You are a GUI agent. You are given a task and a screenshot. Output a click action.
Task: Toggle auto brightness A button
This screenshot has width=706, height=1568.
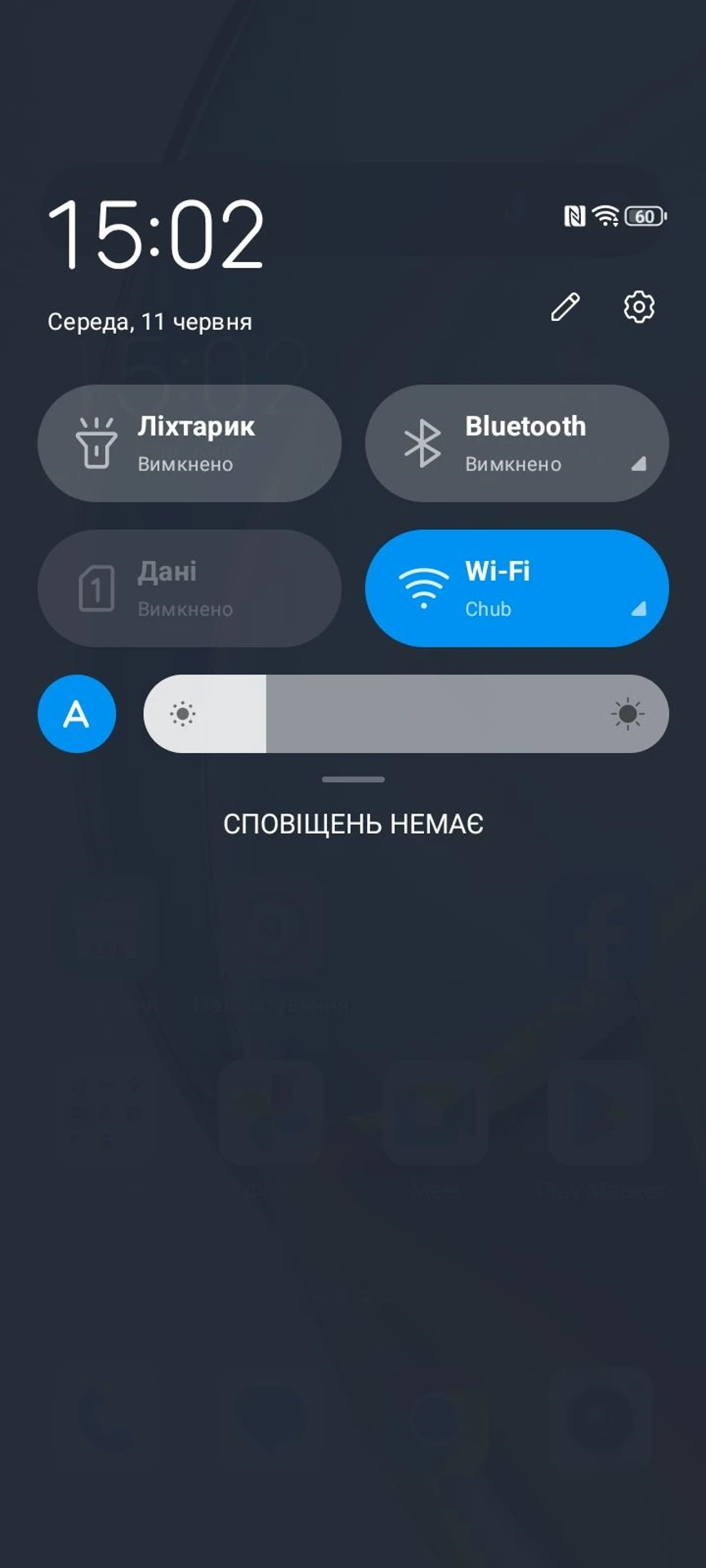77,714
